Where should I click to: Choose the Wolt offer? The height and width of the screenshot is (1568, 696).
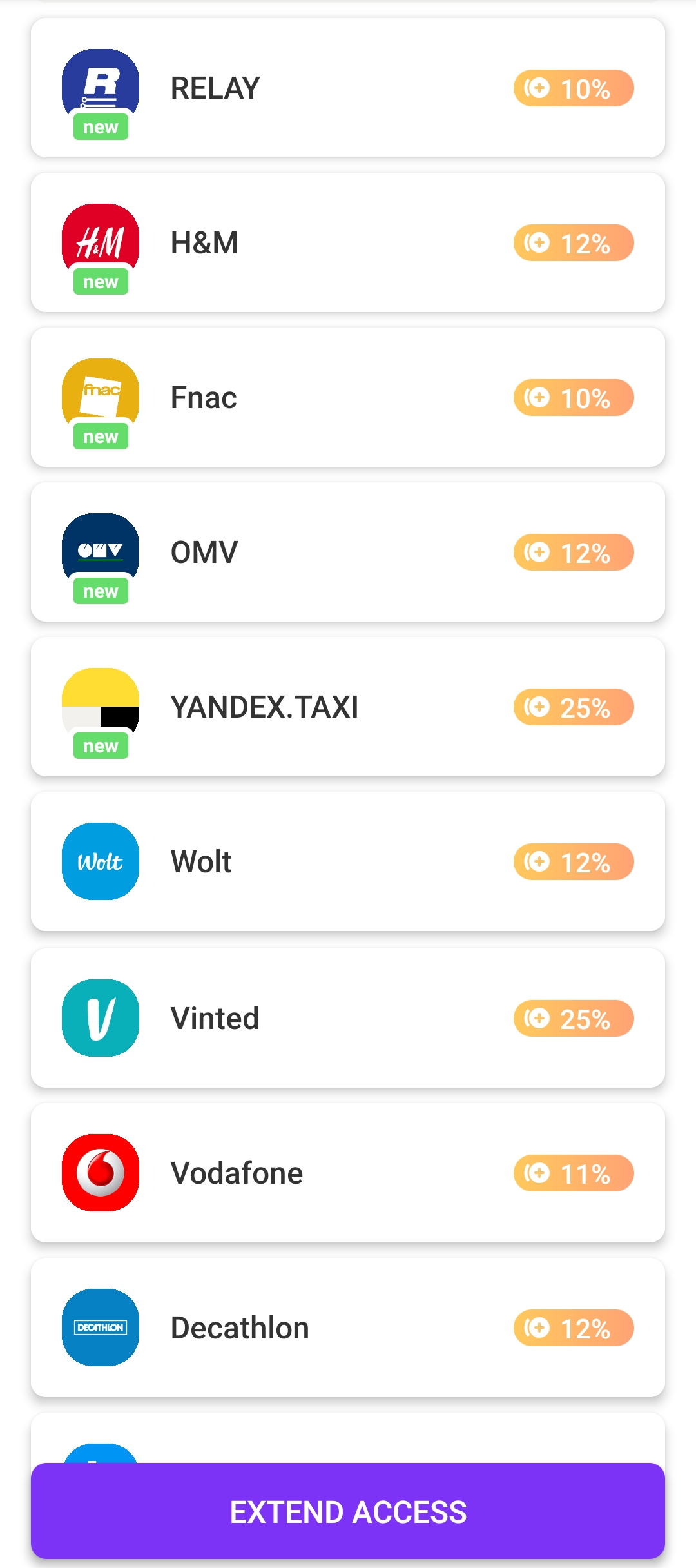(x=348, y=861)
